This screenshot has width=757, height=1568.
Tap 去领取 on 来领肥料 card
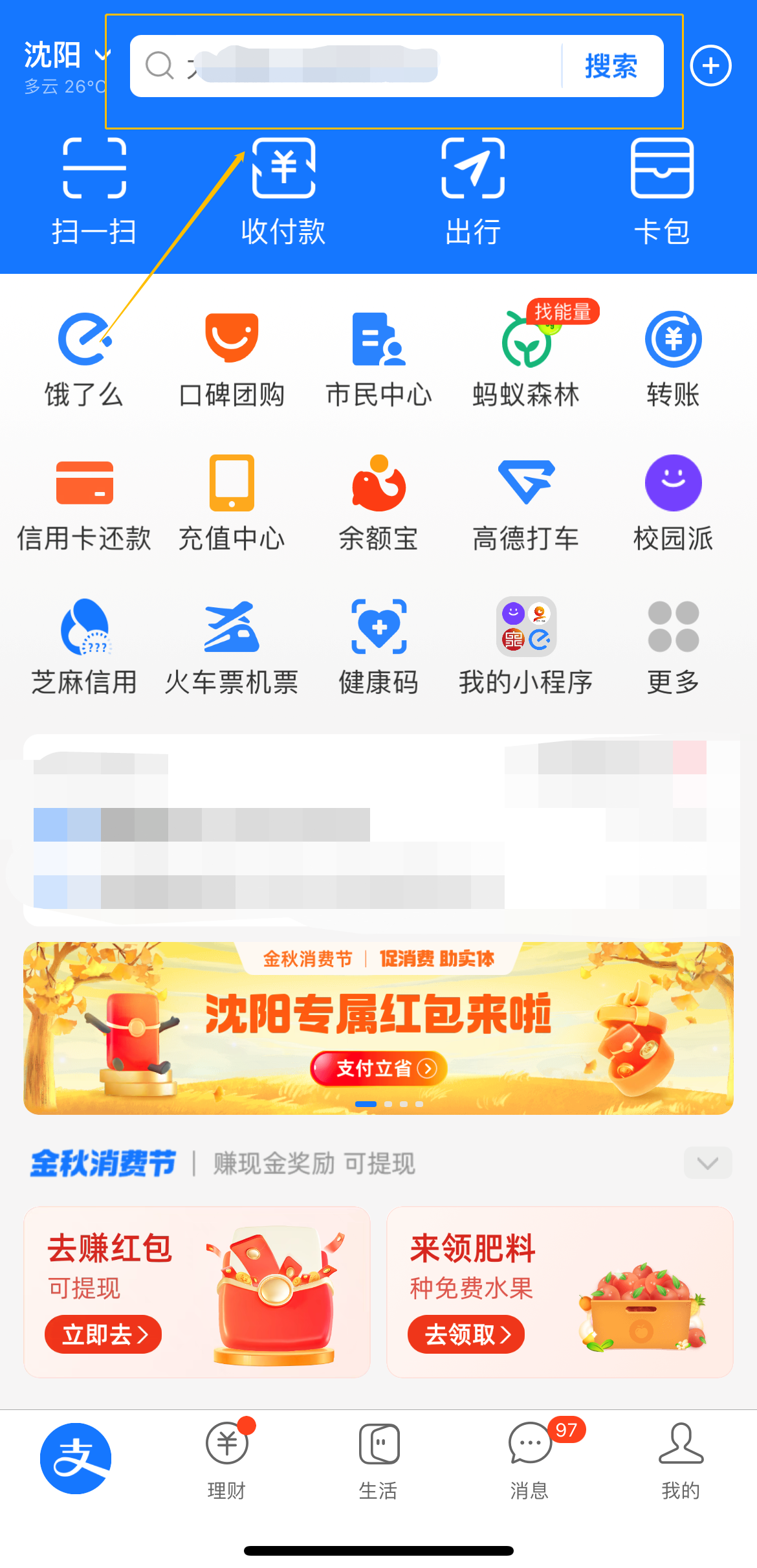(466, 1334)
